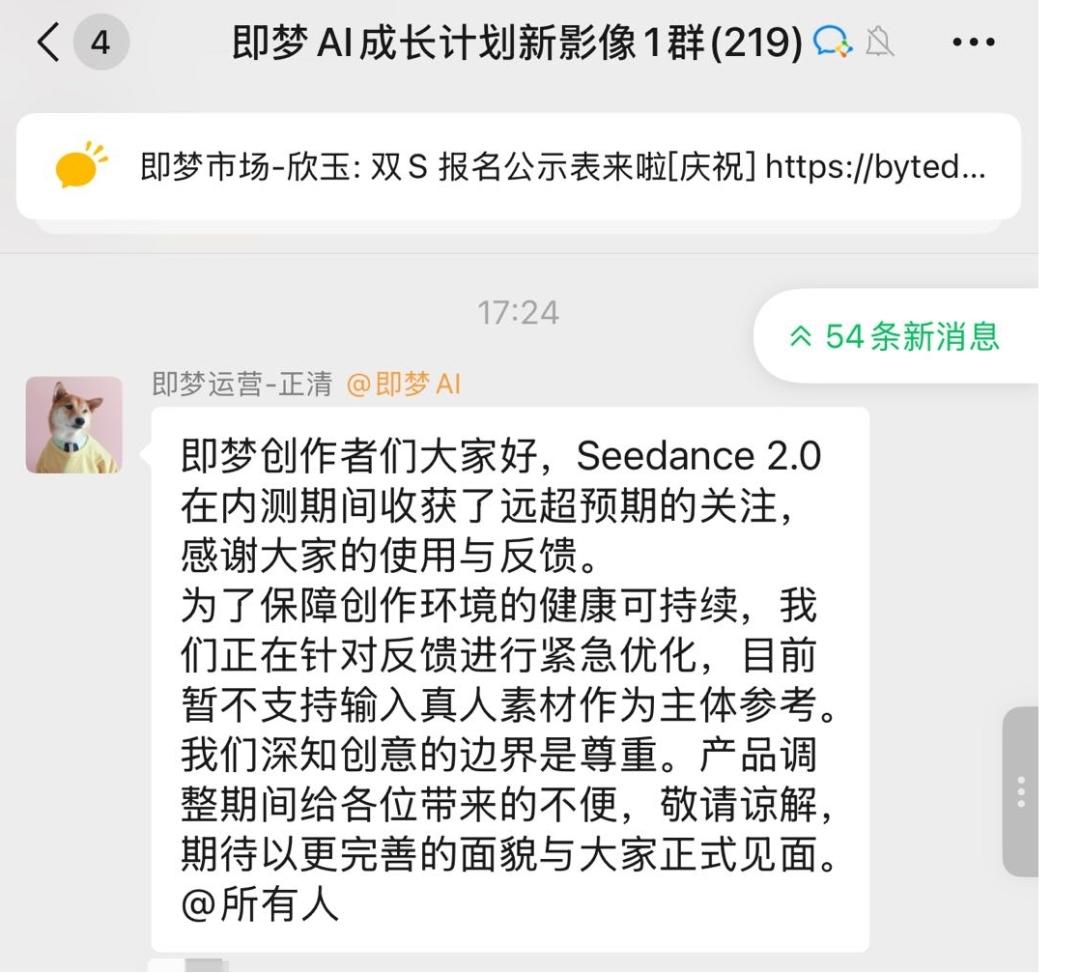Viewport: 1080px width, 973px height.
Task: Open 即梦运营-正清's shiba avatar profile
Action: pos(74,425)
